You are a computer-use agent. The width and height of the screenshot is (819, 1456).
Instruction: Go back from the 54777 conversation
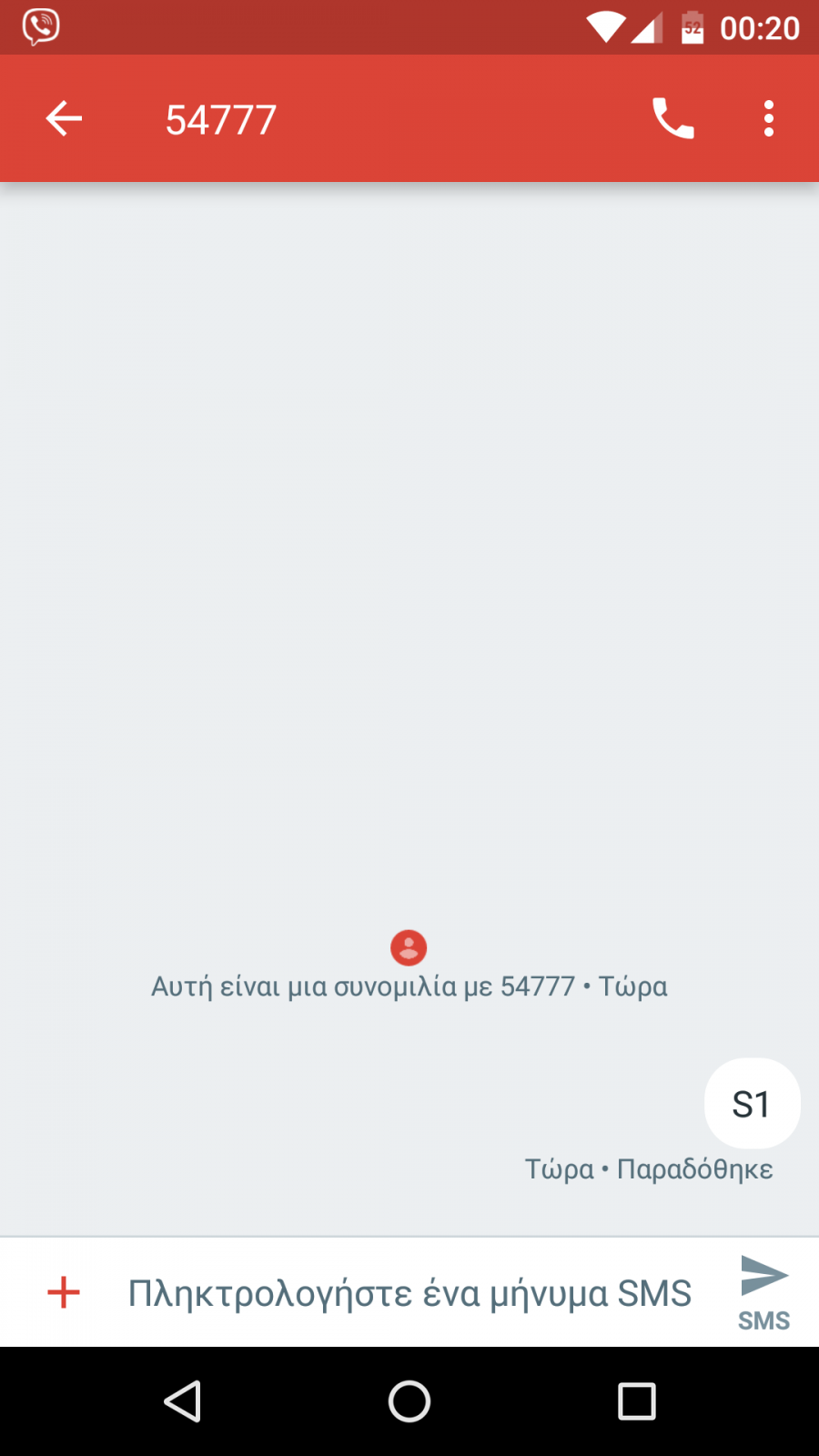[64, 118]
